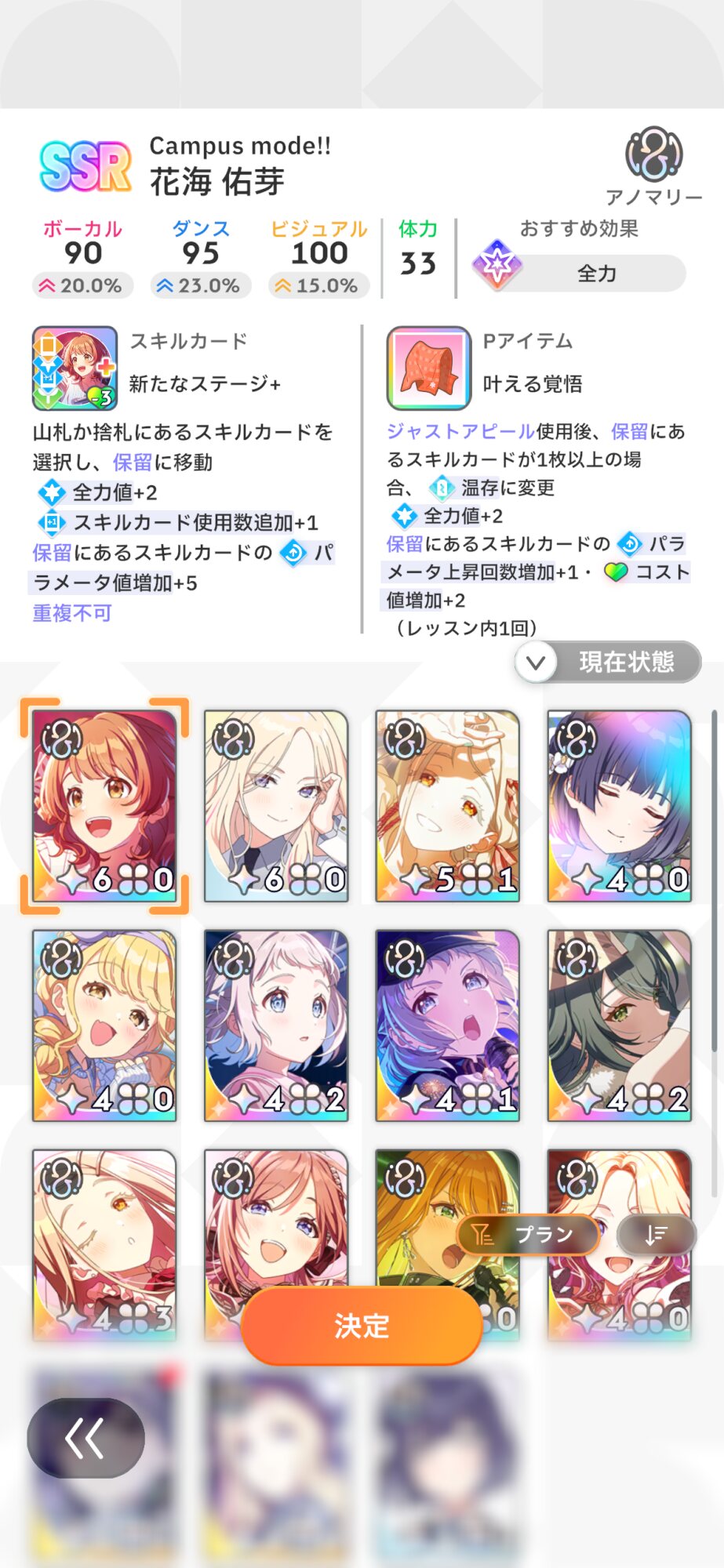Select the white-haired blue-eyed idol card
The height and width of the screenshot is (1568, 724).
276,1025
